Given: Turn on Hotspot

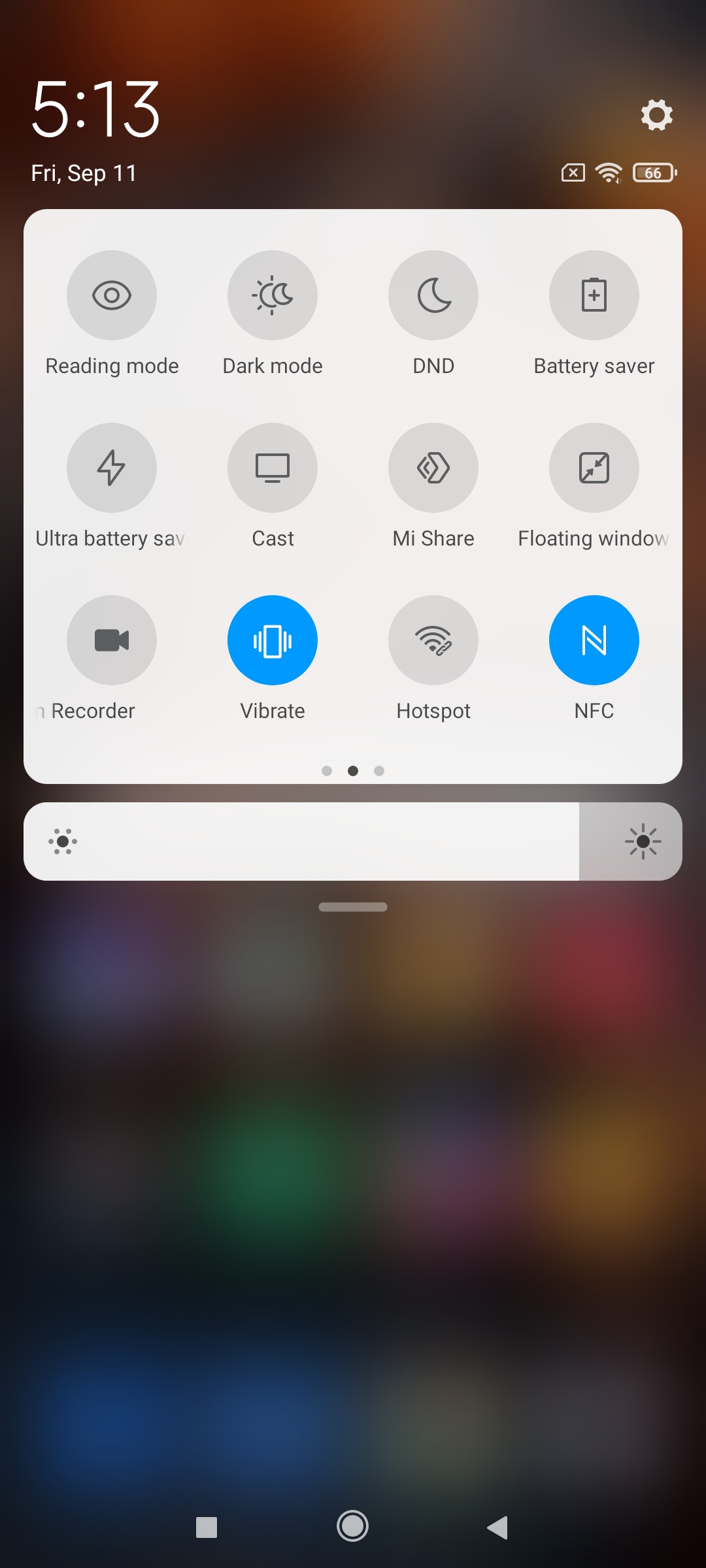Looking at the screenshot, I should pyautogui.click(x=433, y=640).
